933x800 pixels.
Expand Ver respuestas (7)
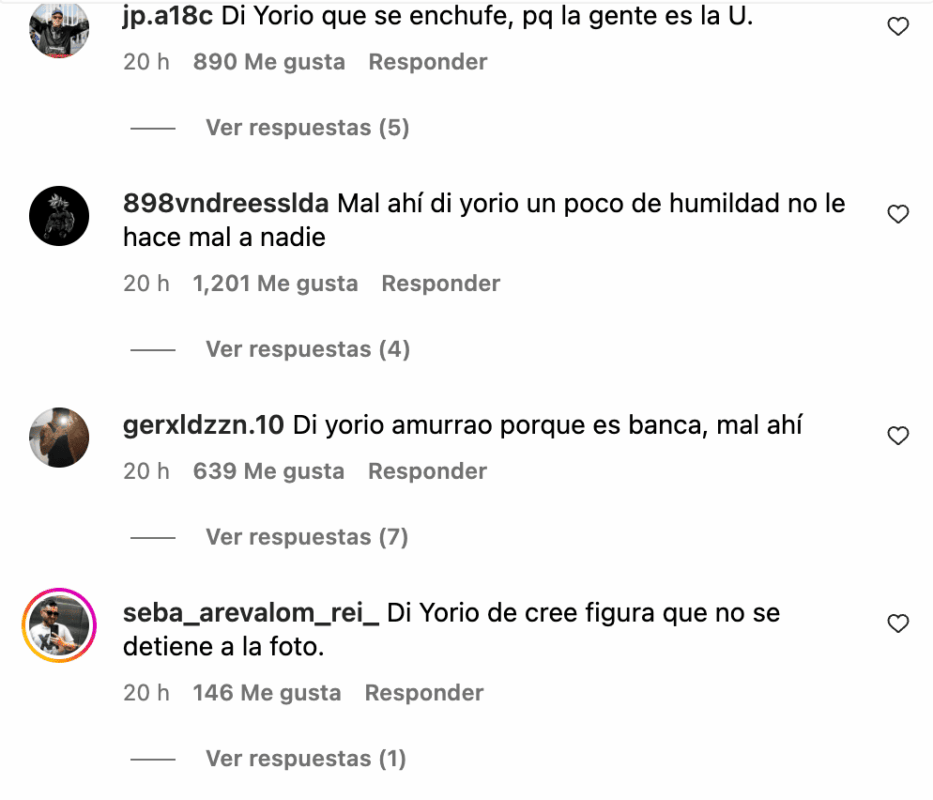307,537
